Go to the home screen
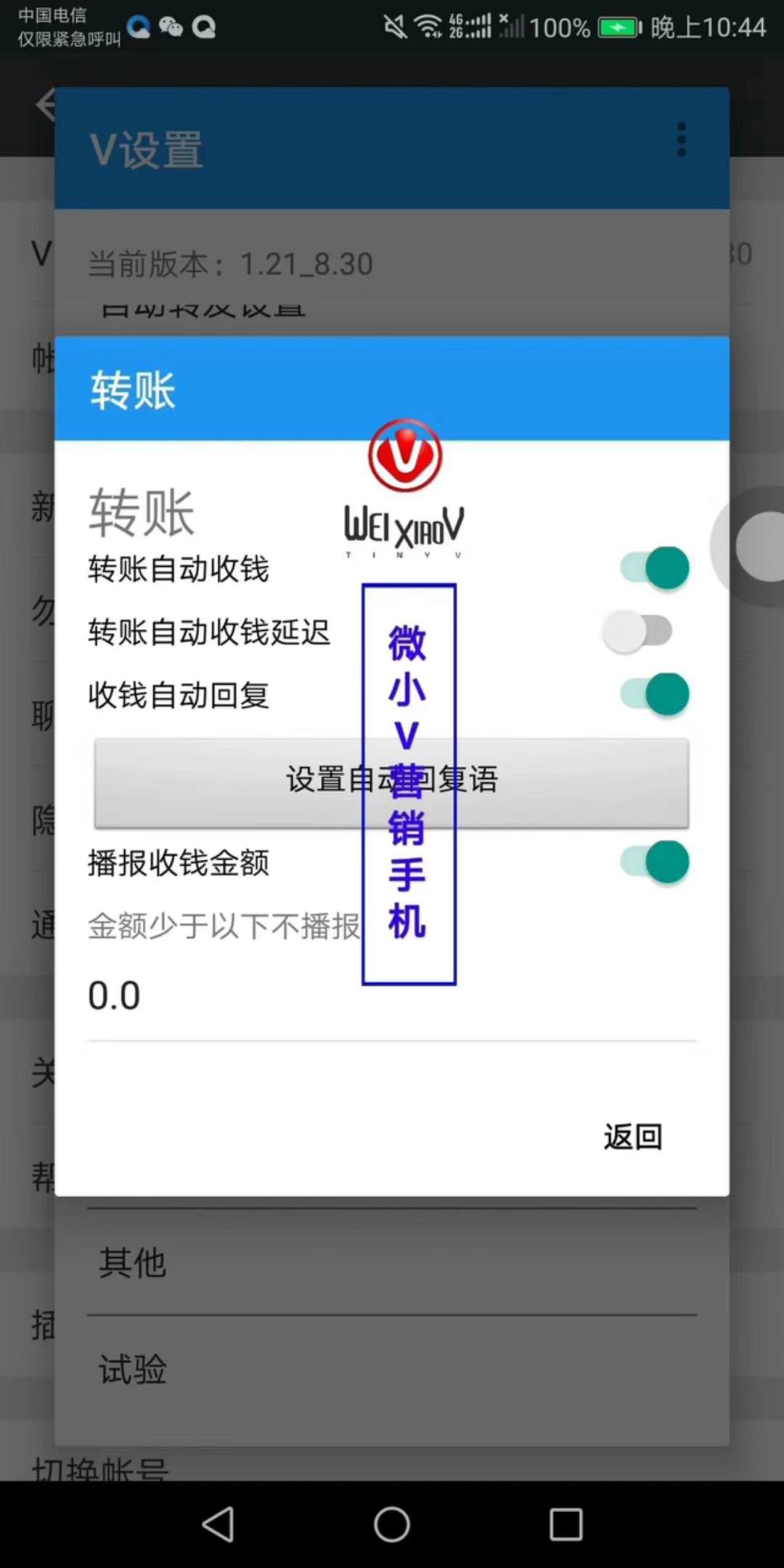The height and width of the screenshot is (1568, 784). point(392,1524)
